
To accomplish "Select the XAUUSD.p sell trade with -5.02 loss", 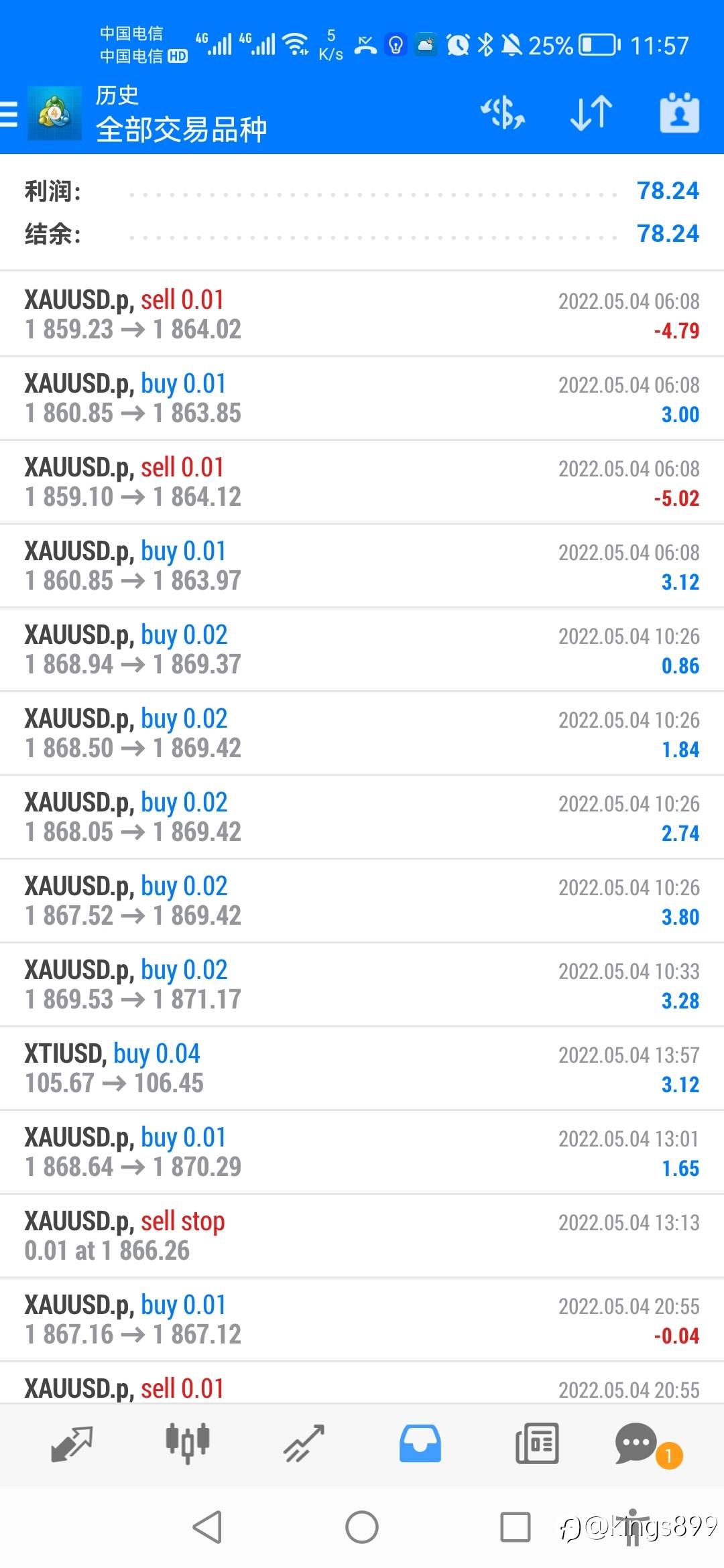I will (362, 482).
